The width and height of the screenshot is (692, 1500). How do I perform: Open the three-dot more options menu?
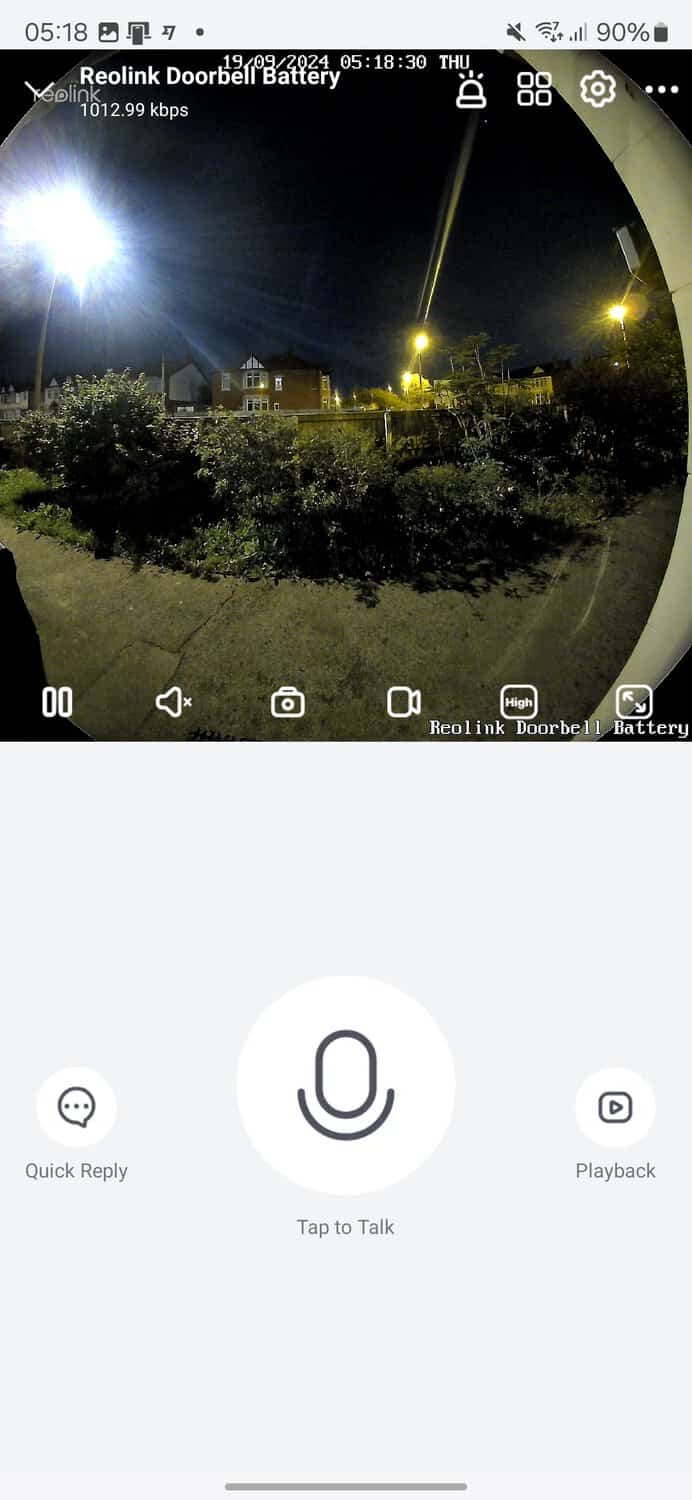pyautogui.click(x=661, y=90)
